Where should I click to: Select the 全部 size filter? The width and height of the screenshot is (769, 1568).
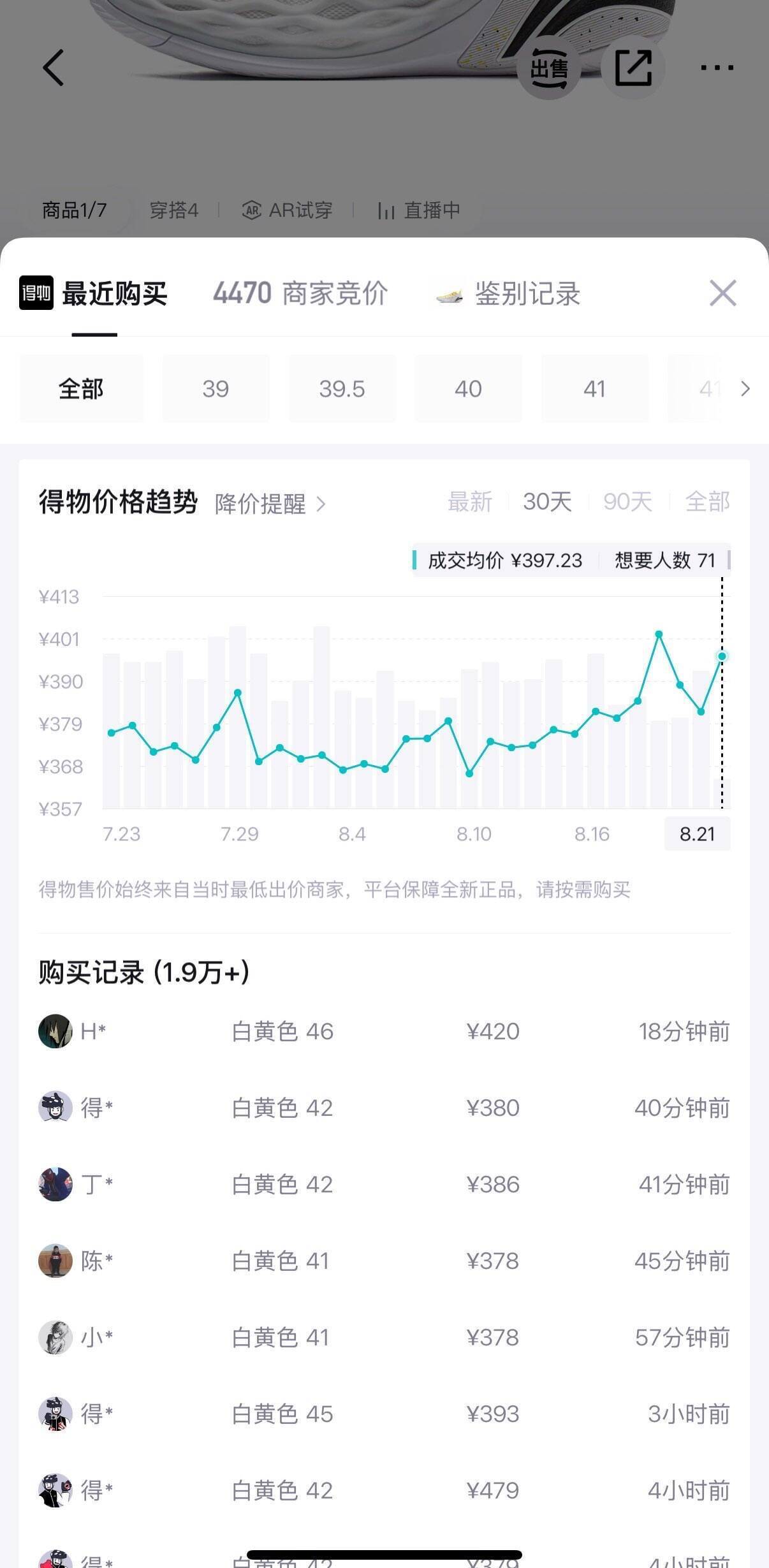[81, 388]
